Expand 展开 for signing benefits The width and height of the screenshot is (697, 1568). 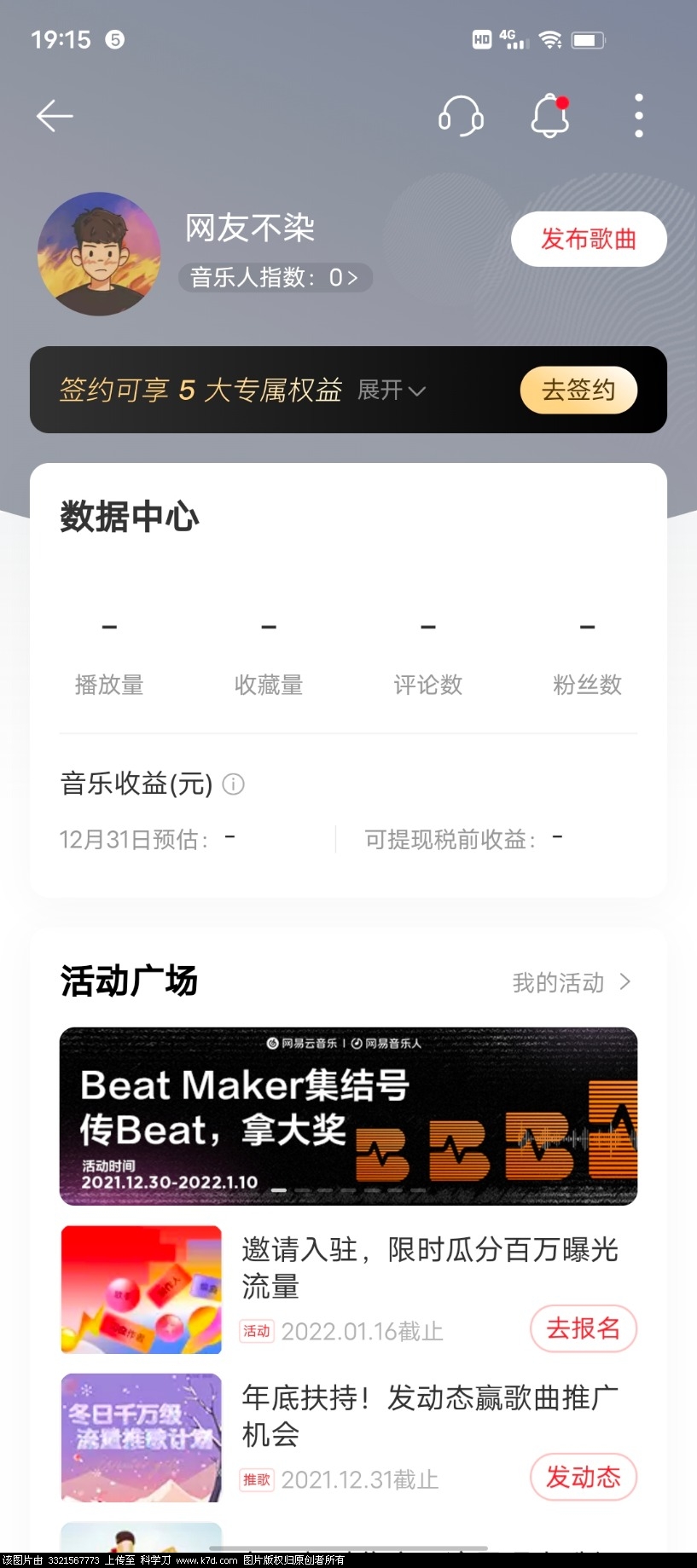391,391
